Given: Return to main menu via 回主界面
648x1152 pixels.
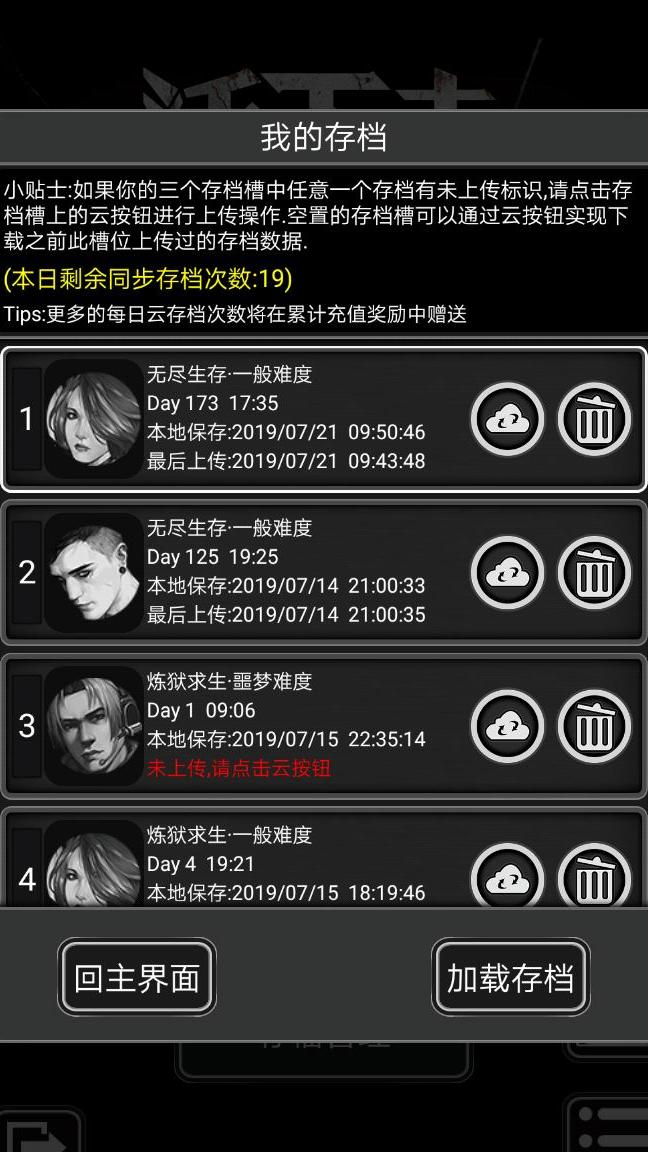Looking at the screenshot, I should 137,977.
